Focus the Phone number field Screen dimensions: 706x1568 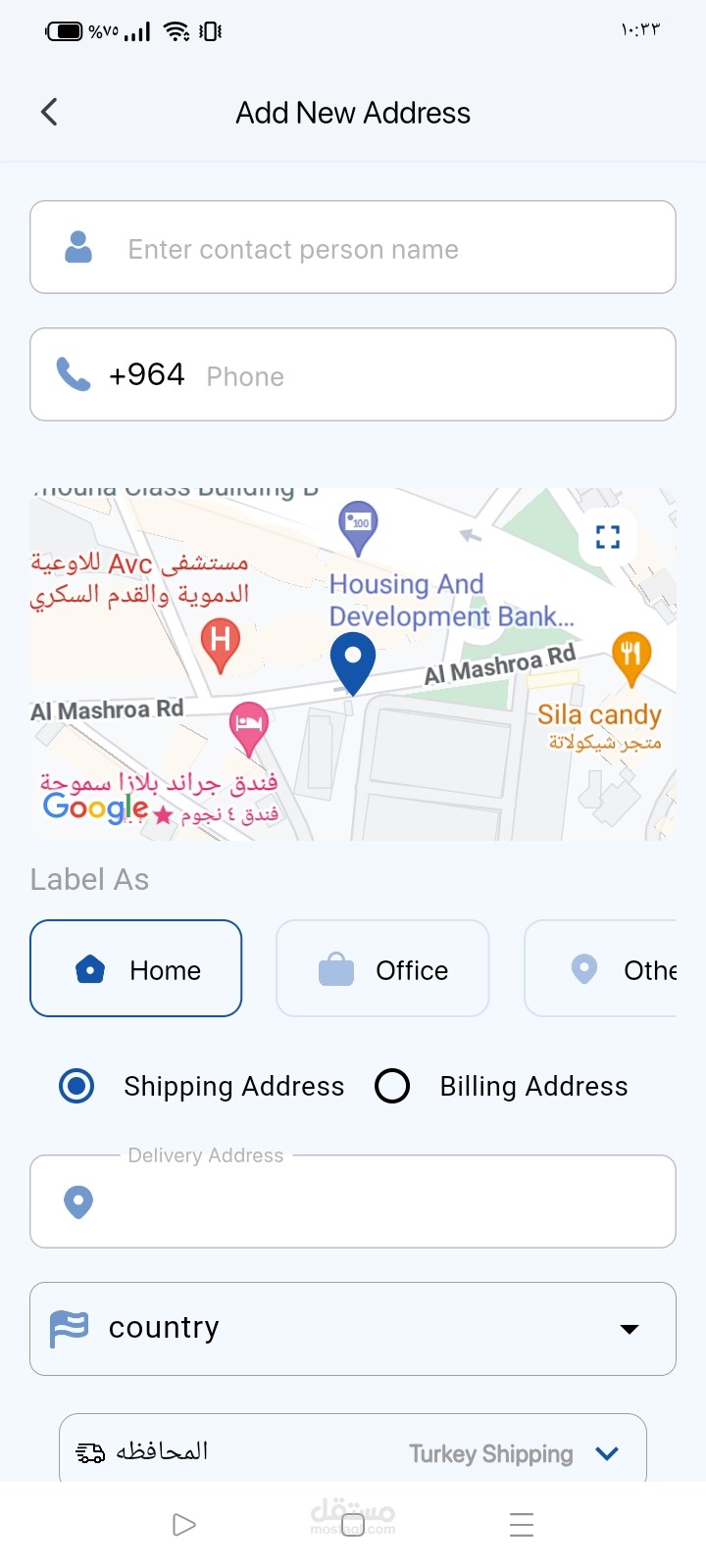pyautogui.click(x=431, y=375)
